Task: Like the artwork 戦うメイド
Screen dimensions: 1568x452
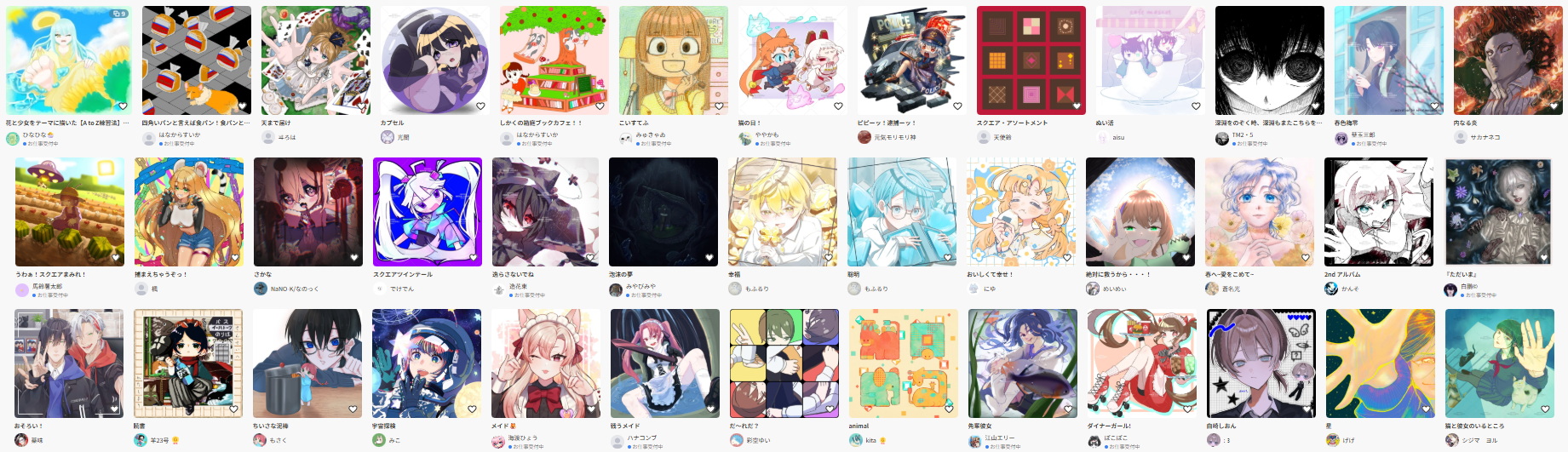Action: click(711, 409)
